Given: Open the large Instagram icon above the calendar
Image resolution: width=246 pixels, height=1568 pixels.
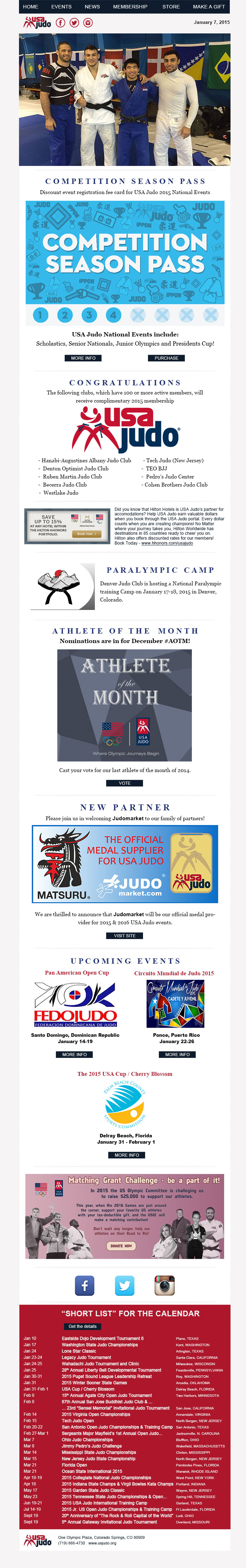Looking at the screenshot, I should pos(164,1286).
